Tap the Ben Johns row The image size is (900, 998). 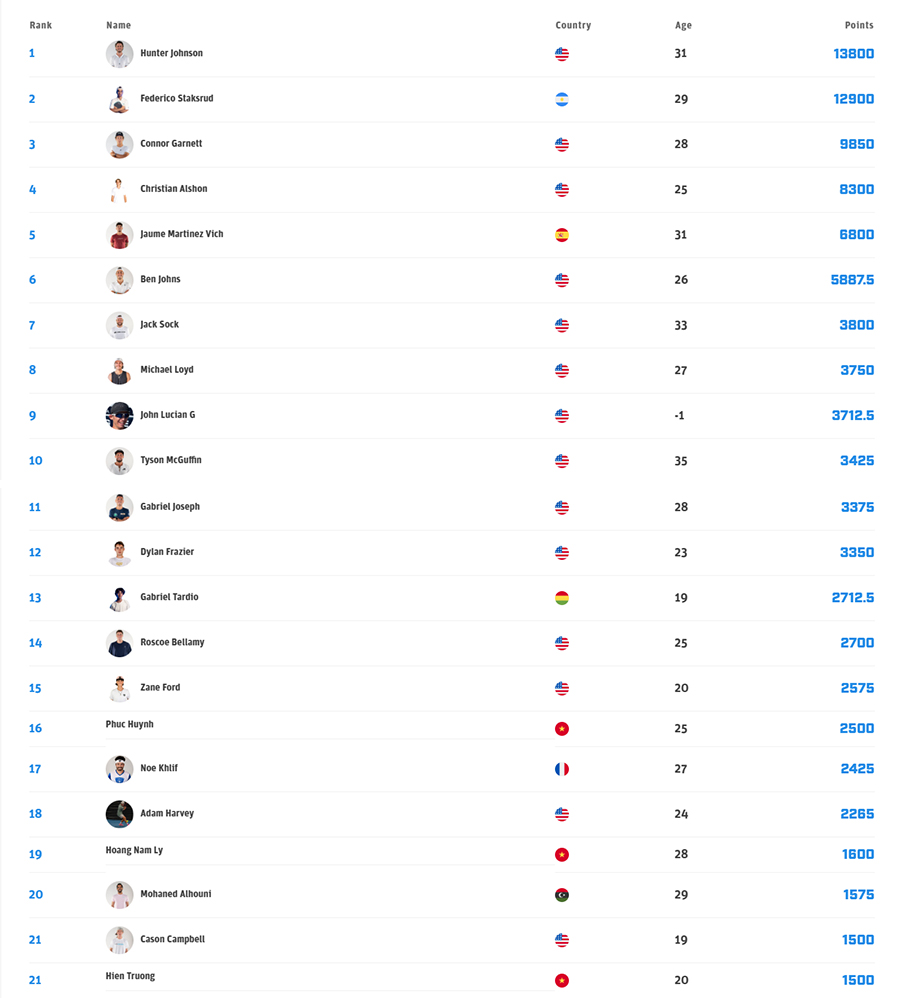pyautogui.click(x=160, y=279)
